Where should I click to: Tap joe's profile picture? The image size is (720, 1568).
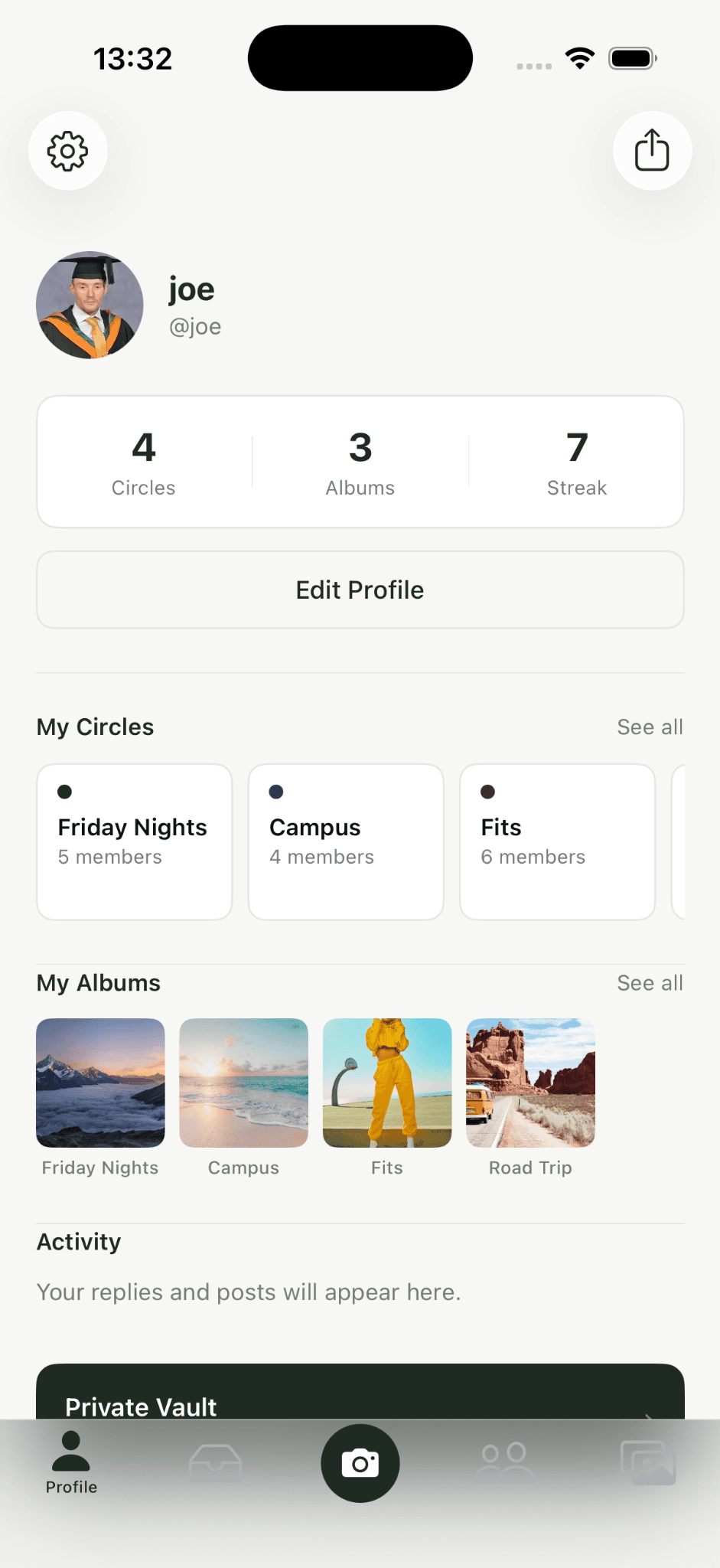(90, 305)
